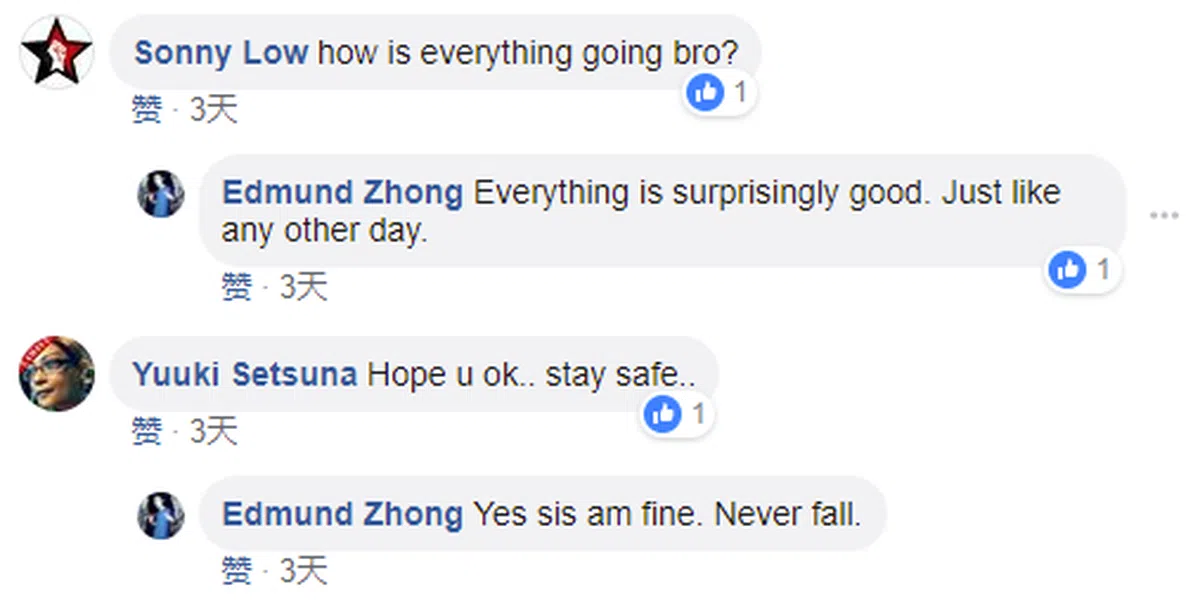This screenshot has height=601, width=1200.
Task: View reactions on the 'Everything is surprisingly good' reply
Action: pyautogui.click(x=1081, y=270)
